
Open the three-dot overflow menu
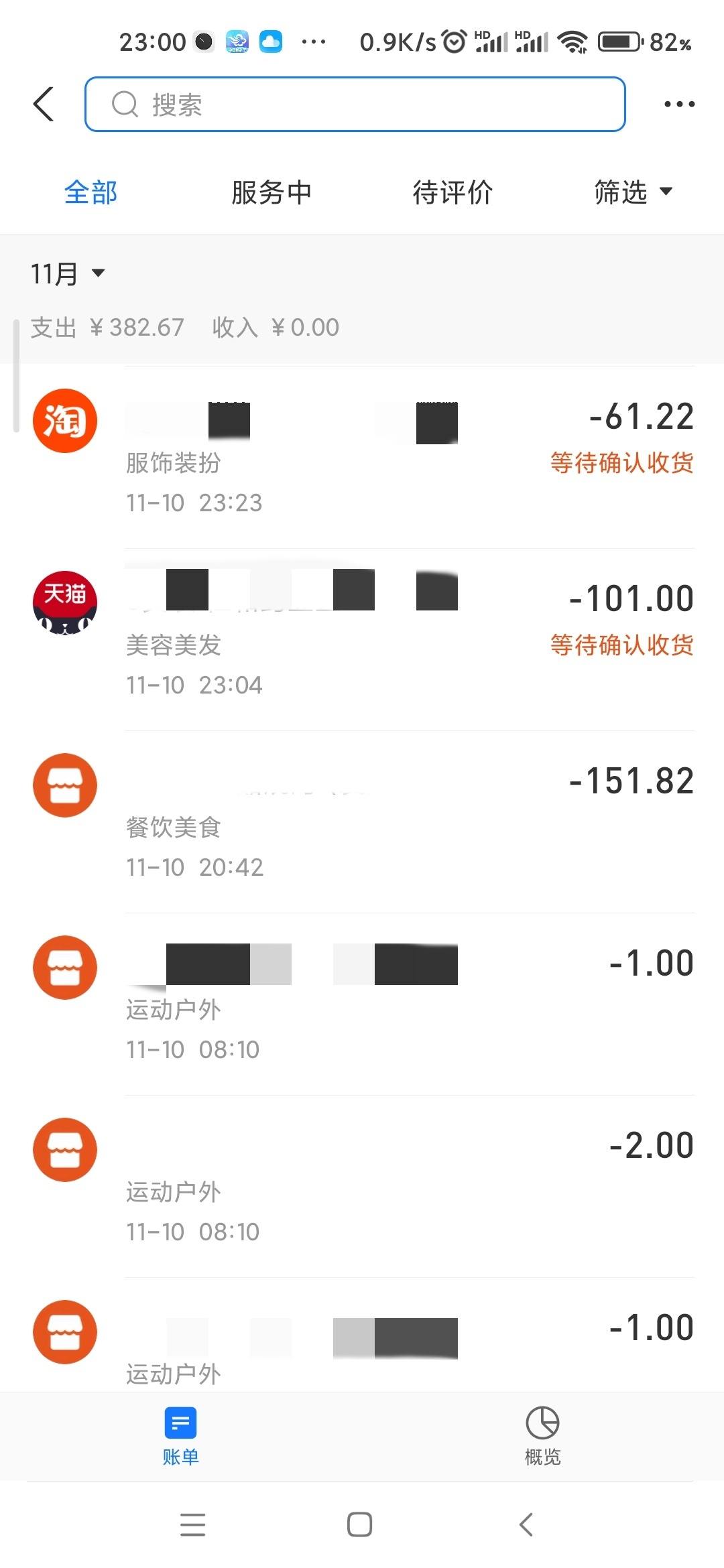(679, 105)
